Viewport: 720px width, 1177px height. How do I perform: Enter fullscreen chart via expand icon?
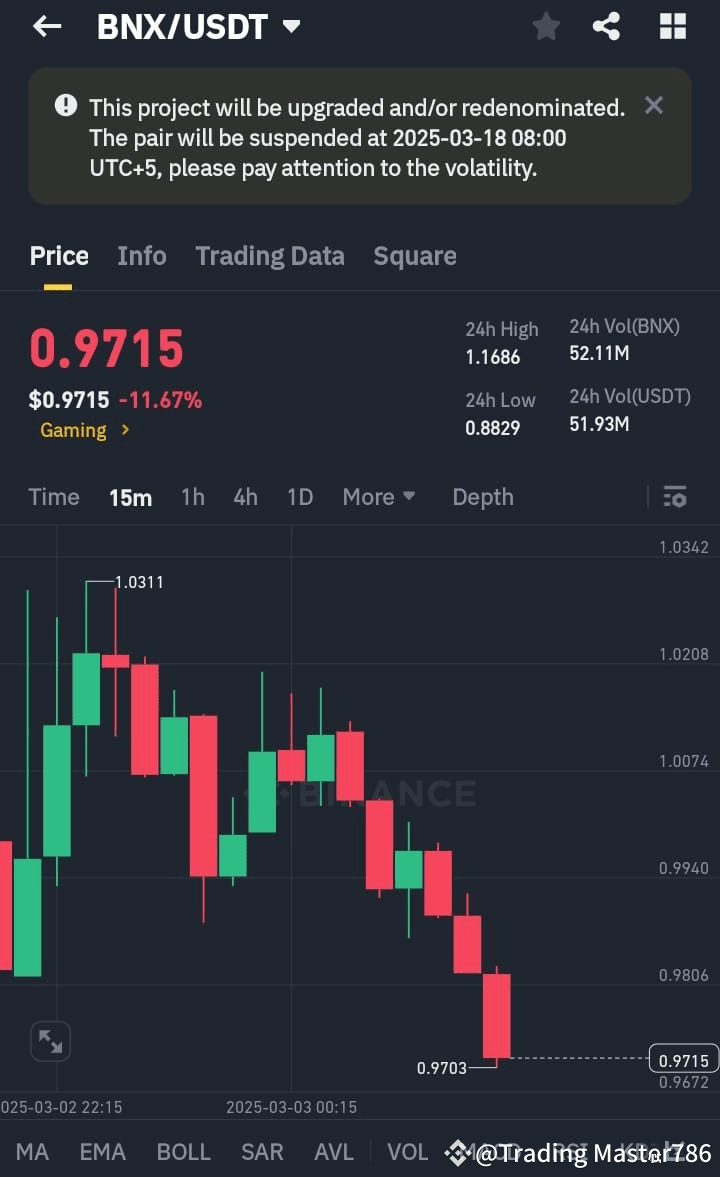pyautogui.click(x=50, y=1041)
